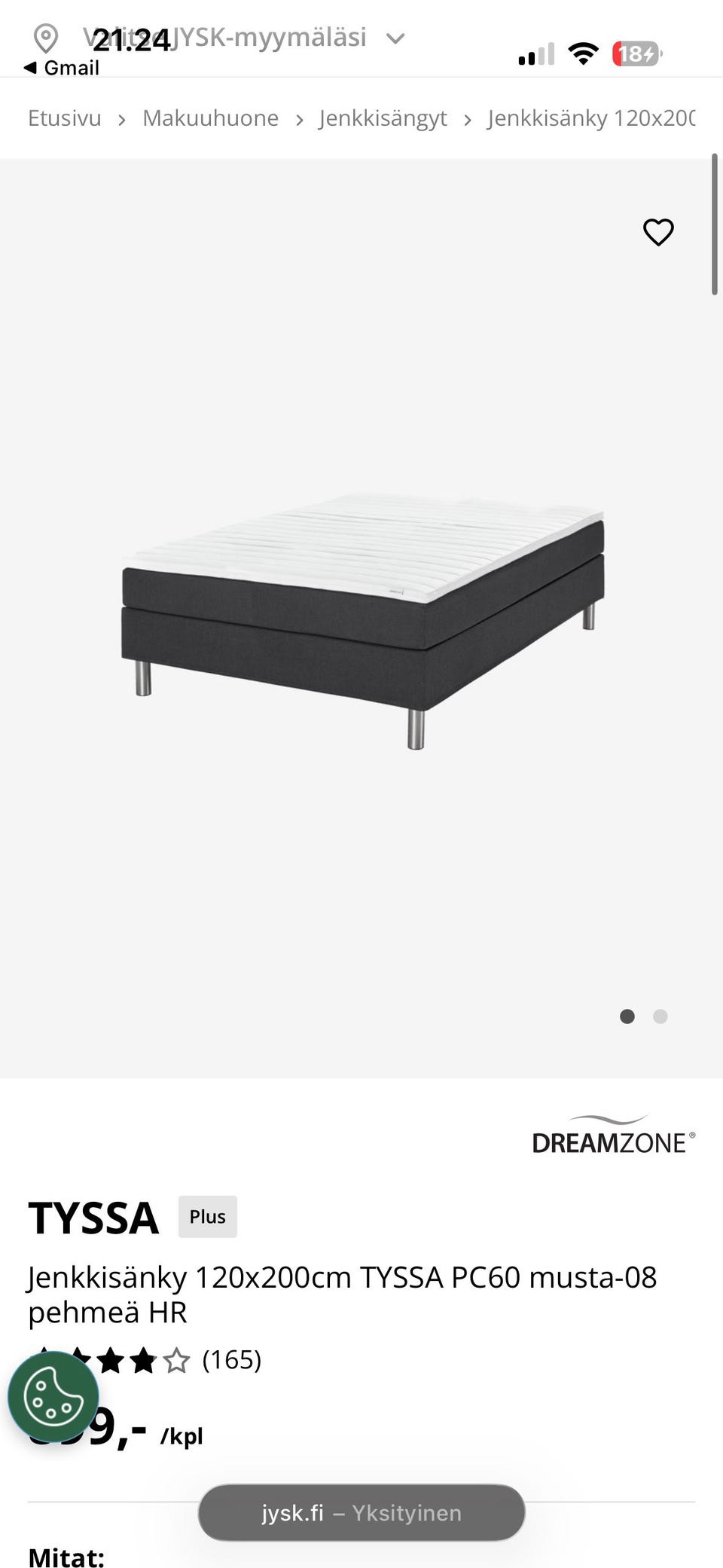Open the DREAMZONE brand page
723x1568 pixels.
click(613, 1136)
